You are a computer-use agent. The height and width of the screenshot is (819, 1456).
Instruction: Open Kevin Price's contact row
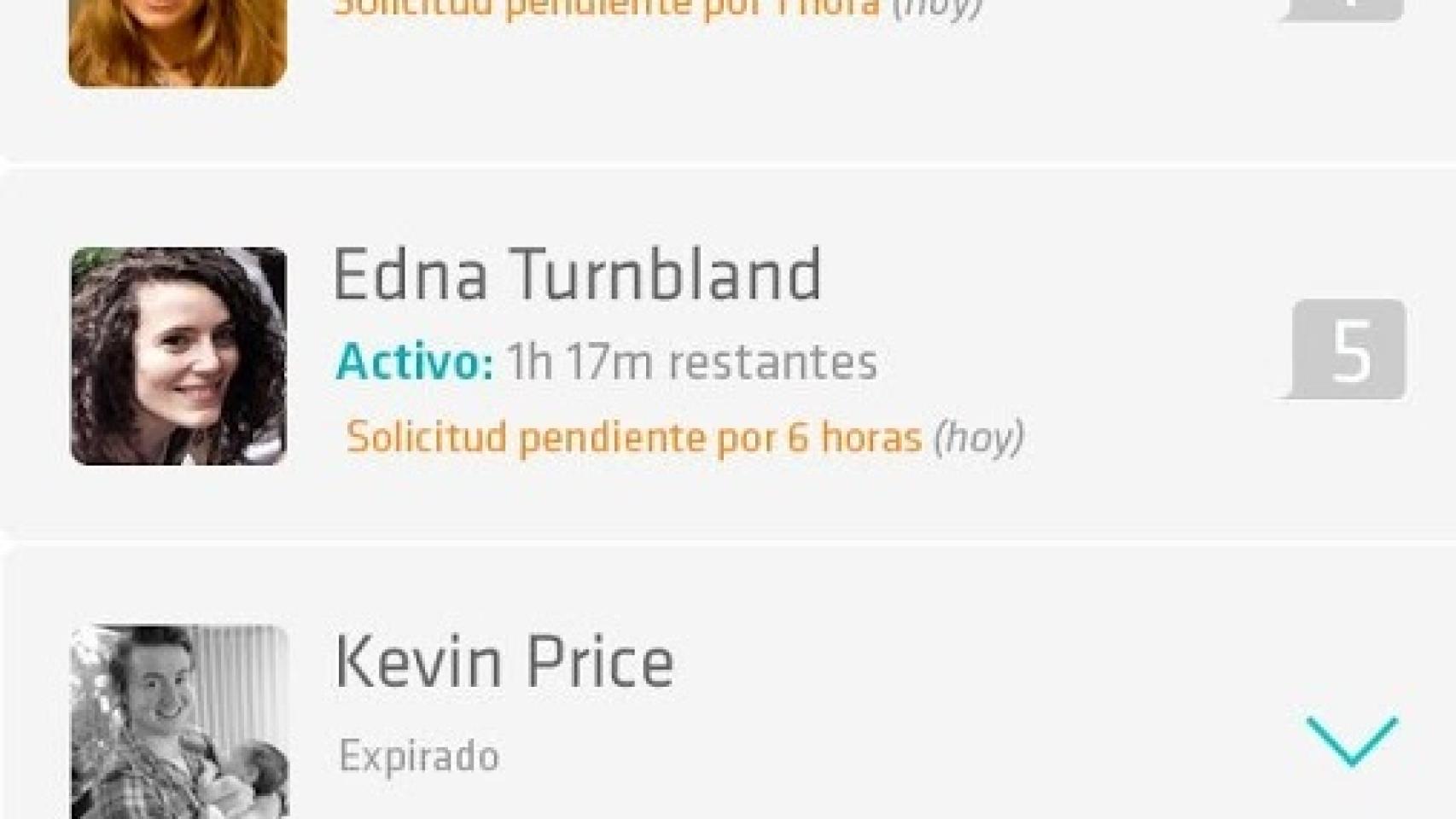504,662
